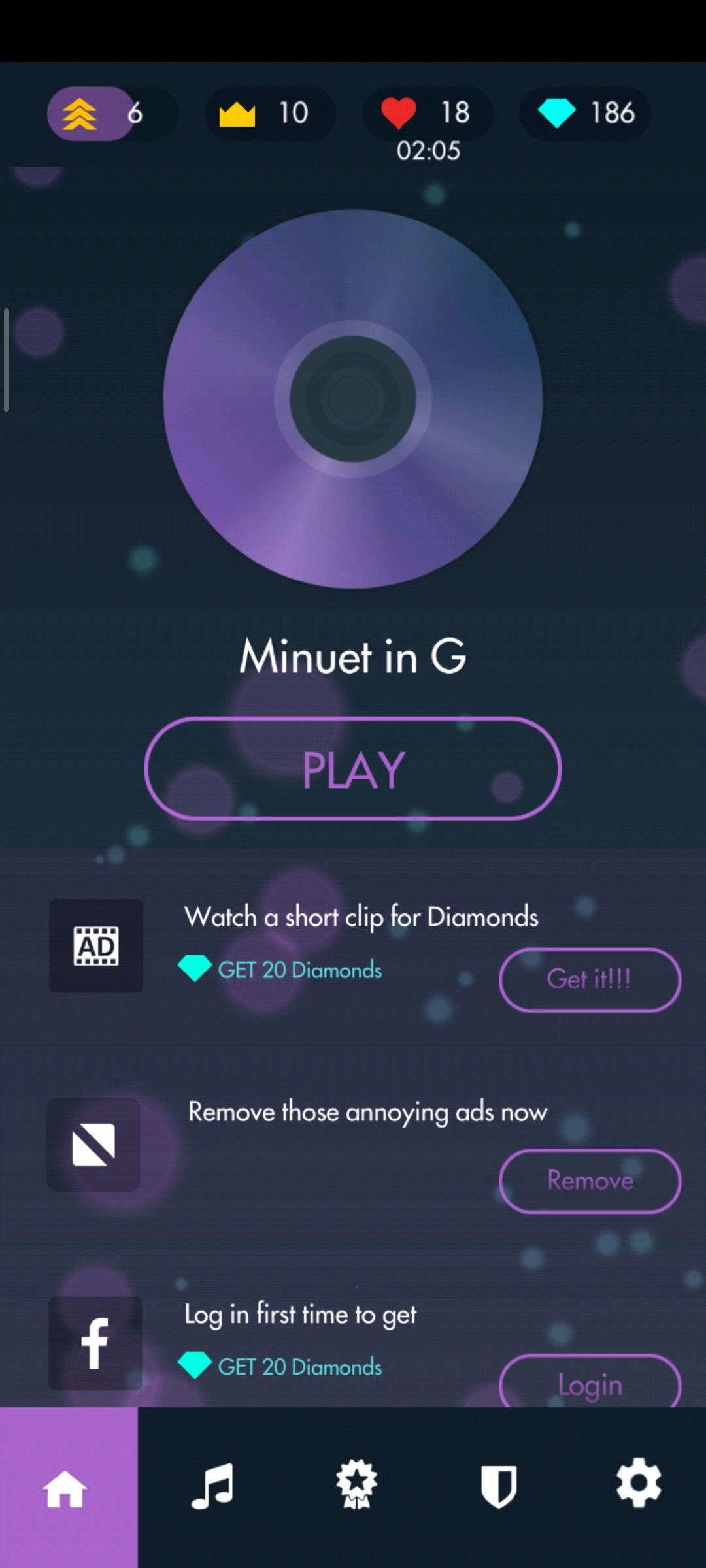The image size is (706, 1568).
Task: Tap the crown counter showing 10
Action: [x=269, y=114]
